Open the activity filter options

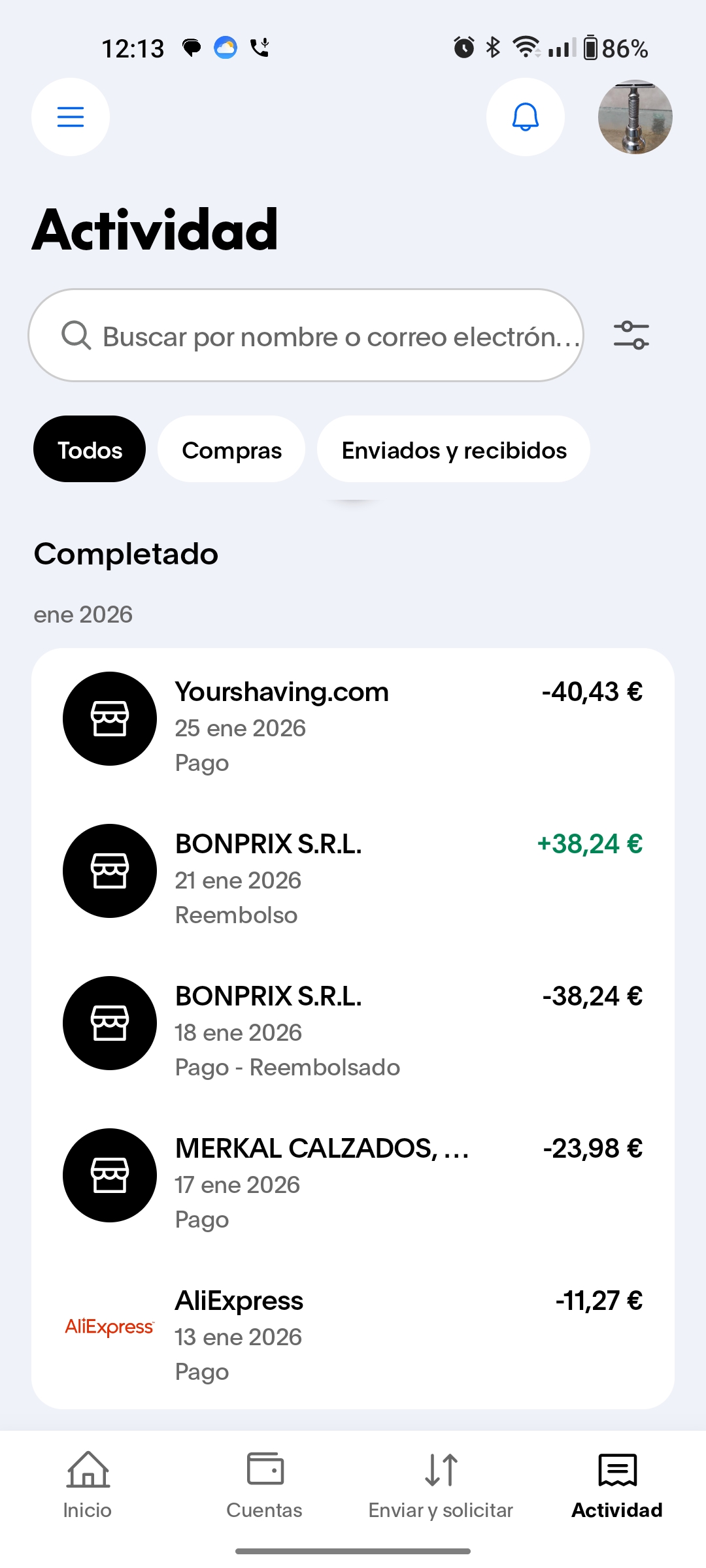tap(631, 335)
